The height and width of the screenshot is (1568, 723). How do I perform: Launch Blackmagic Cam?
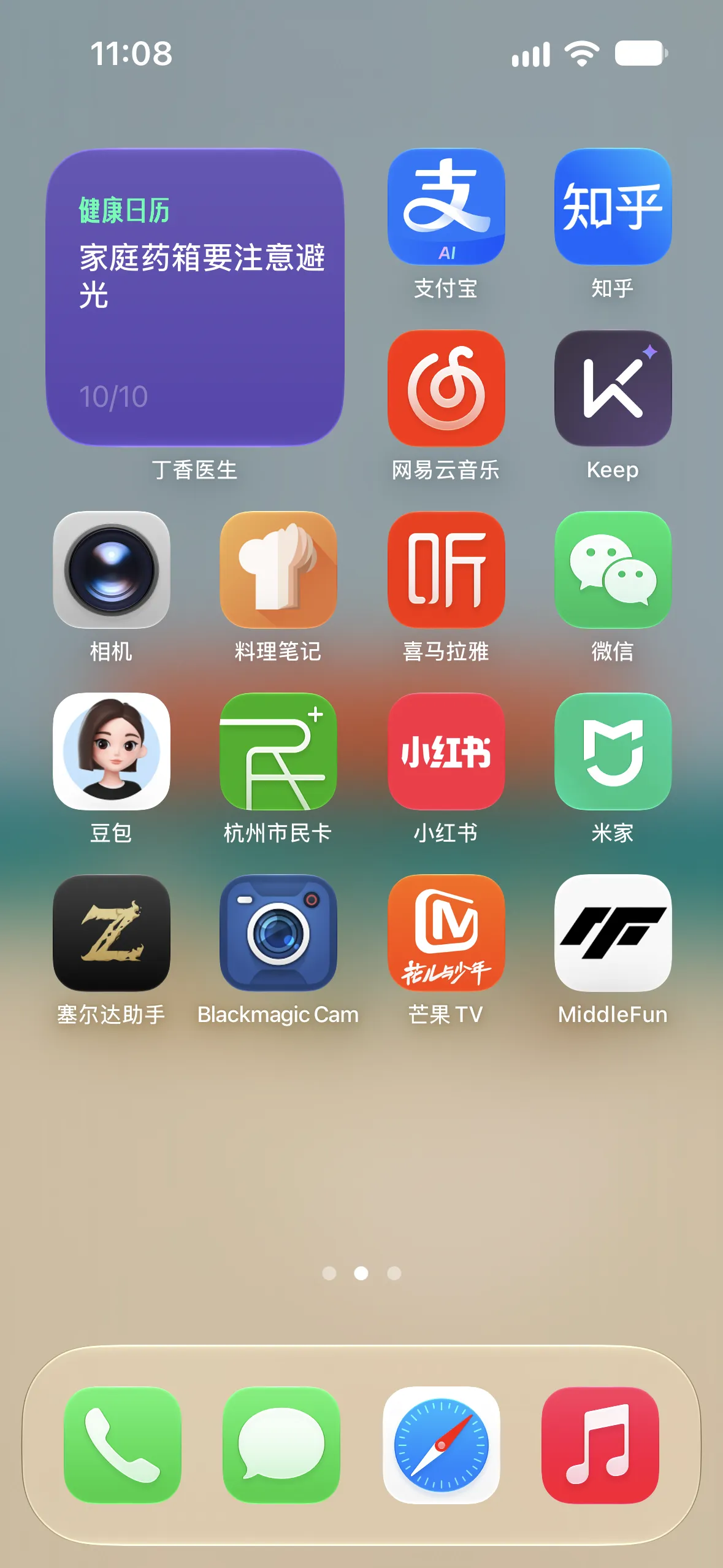(x=278, y=933)
